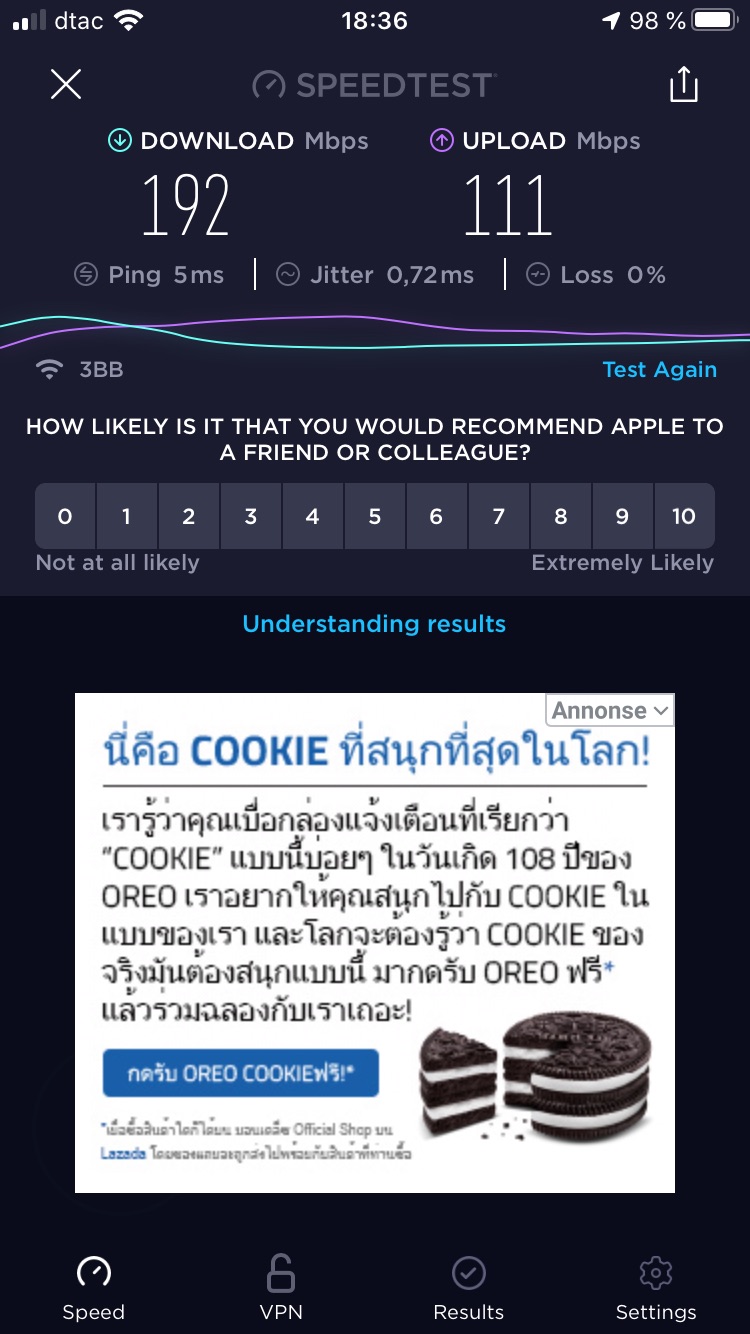Switch to the Speed tab
This screenshot has height=1334, width=750.
coord(94,1289)
